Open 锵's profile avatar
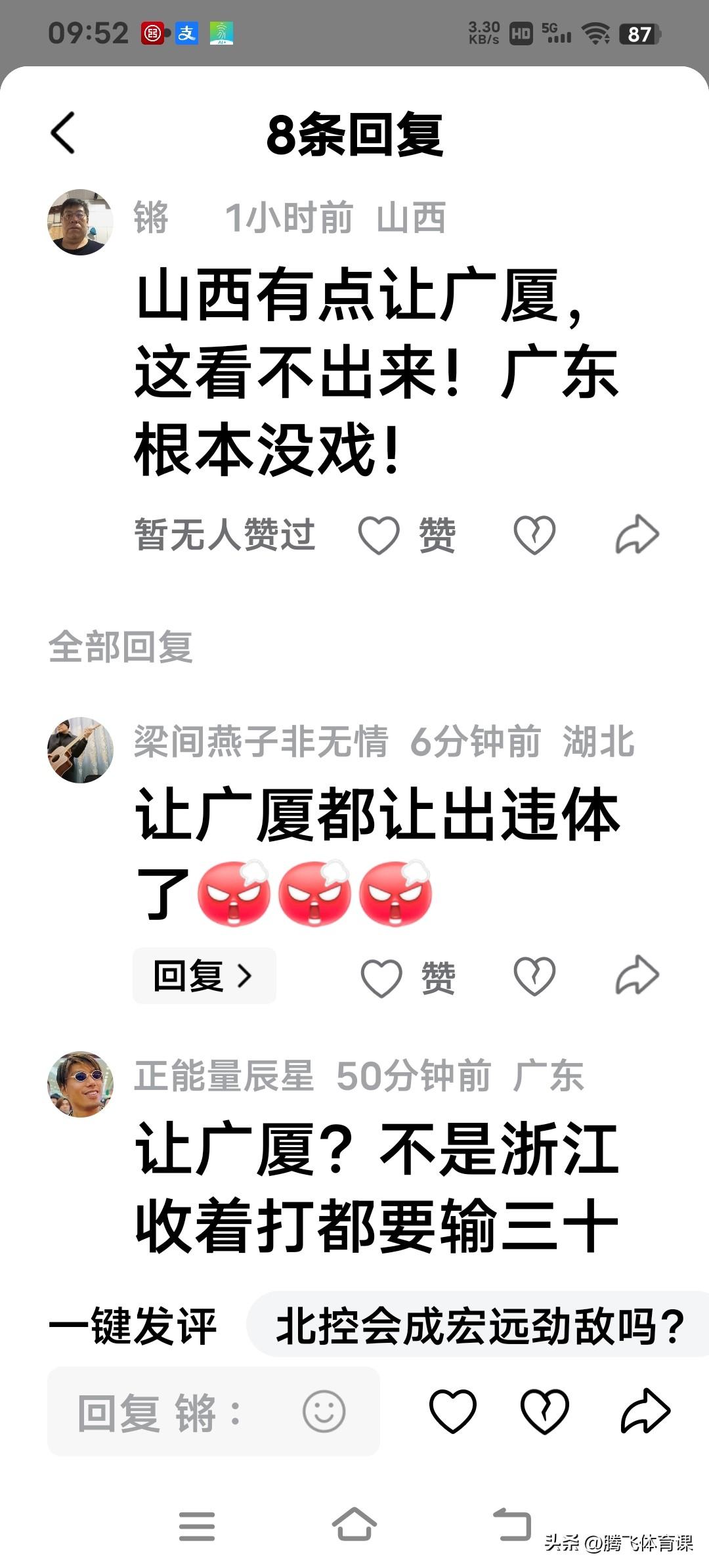Screen dimensions: 709x1568 (80, 222)
